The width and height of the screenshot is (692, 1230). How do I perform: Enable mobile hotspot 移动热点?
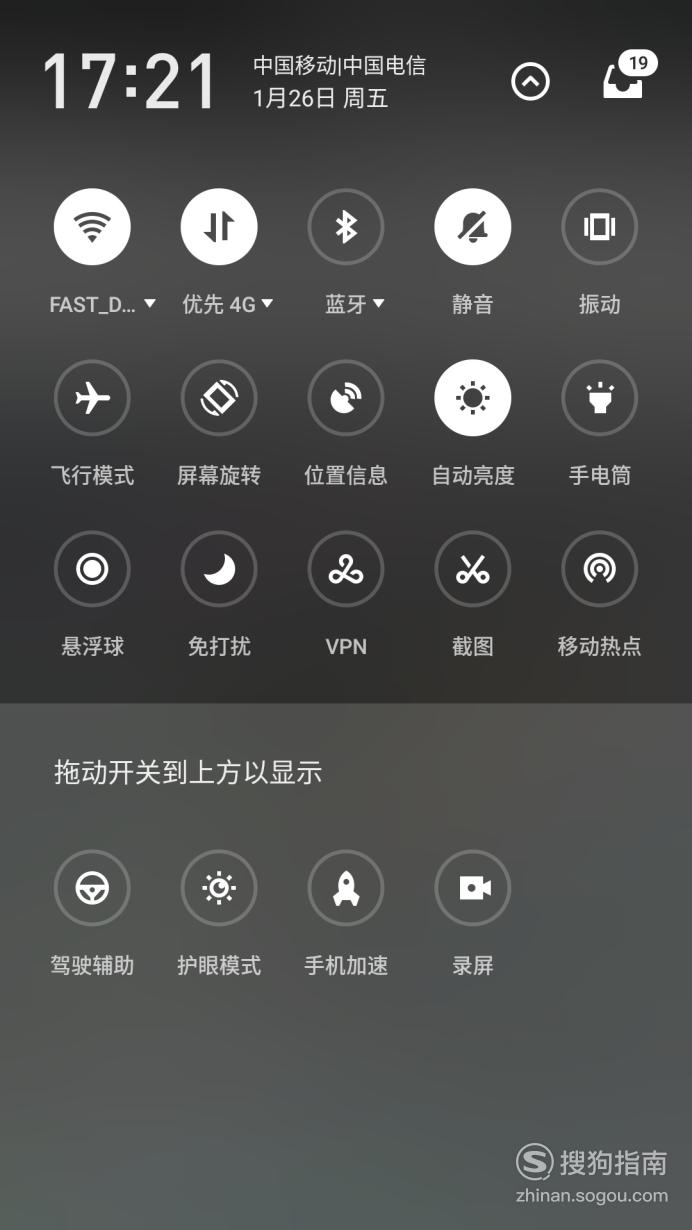600,569
